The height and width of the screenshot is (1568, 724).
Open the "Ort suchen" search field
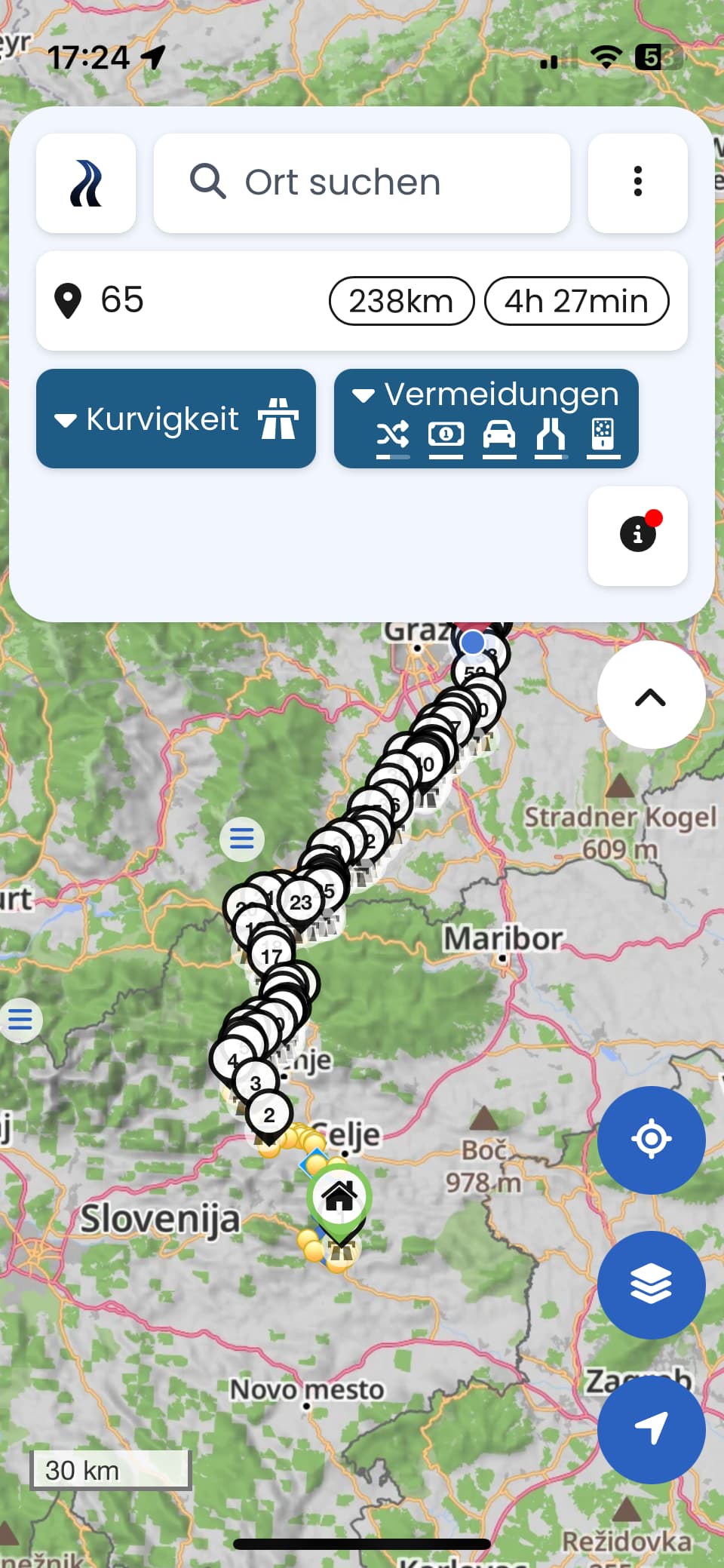click(x=362, y=183)
